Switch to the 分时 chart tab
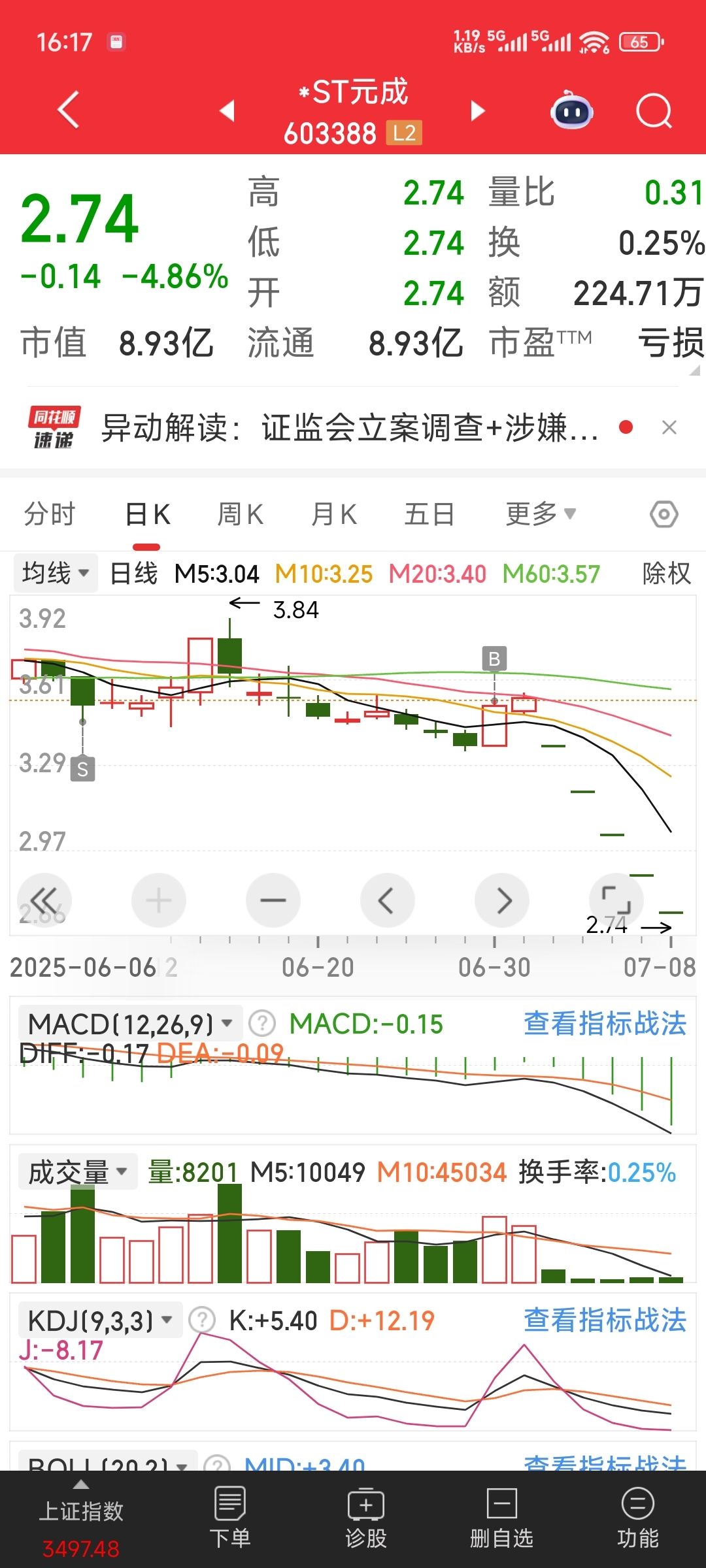 coord(50,514)
